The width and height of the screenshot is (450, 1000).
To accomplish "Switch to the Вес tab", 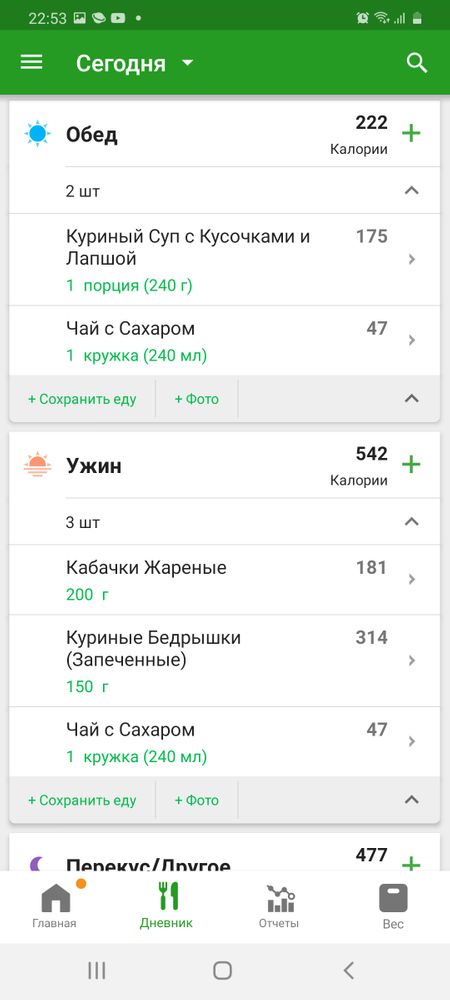I will 393,906.
